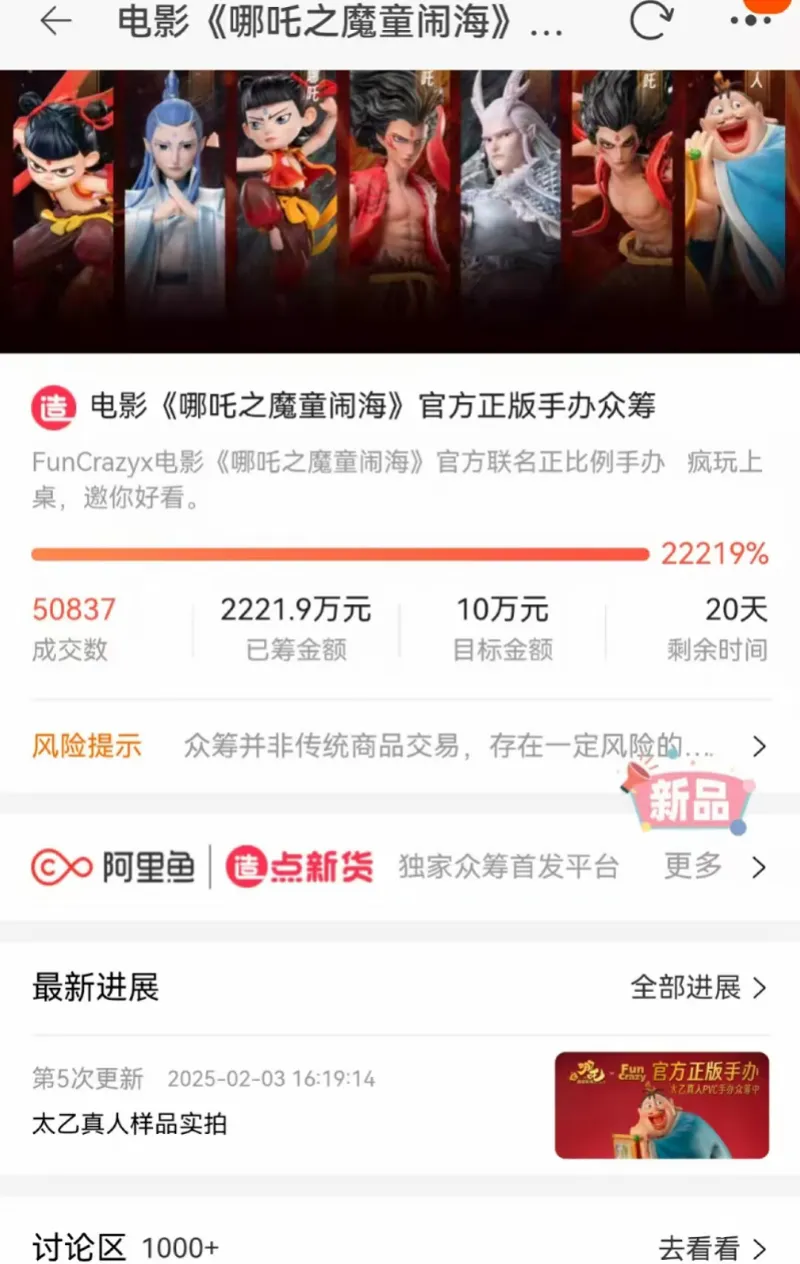This screenshot has width=800, height=1264.
Task: Open the three-dot overflow menu
Action: click(x=750, y=20)
